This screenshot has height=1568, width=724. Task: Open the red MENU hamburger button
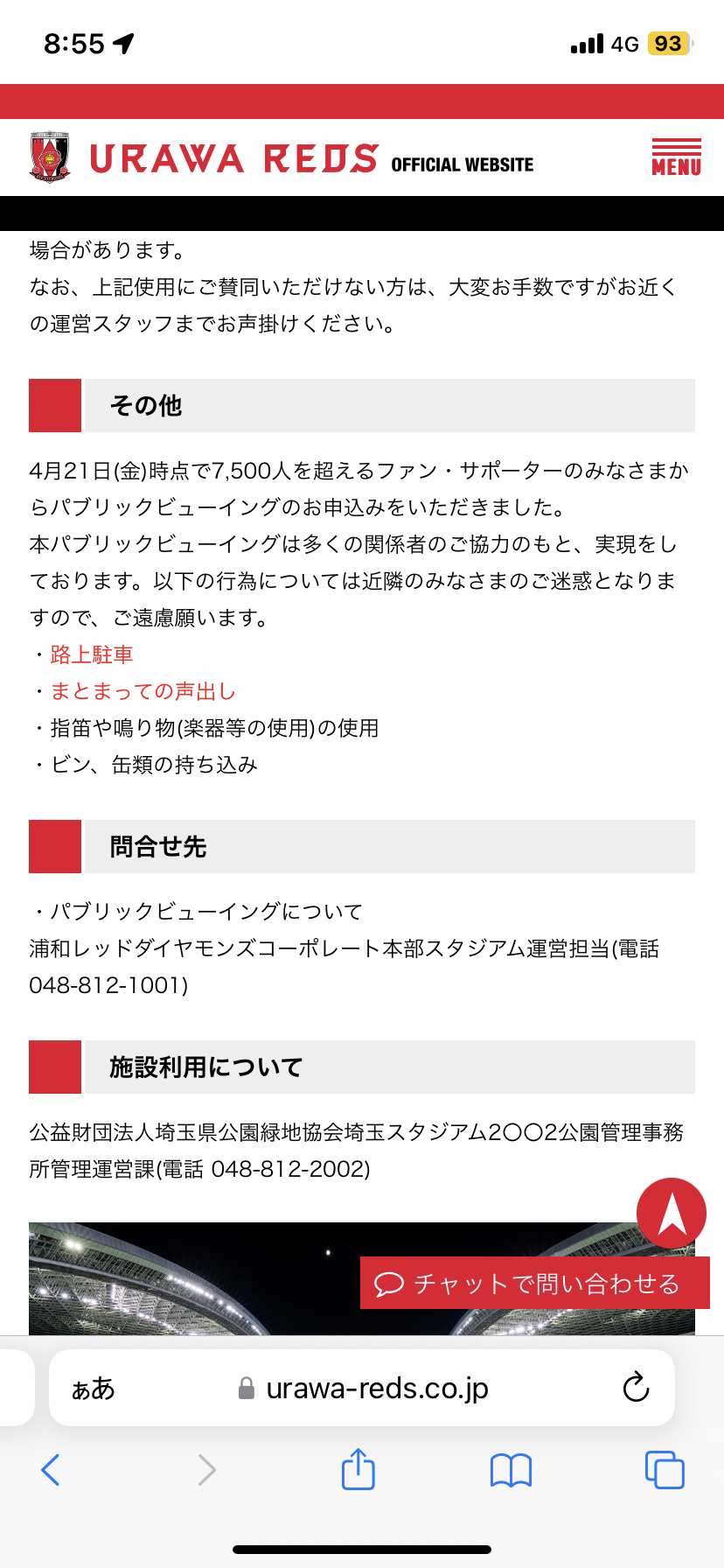point(676,157)
